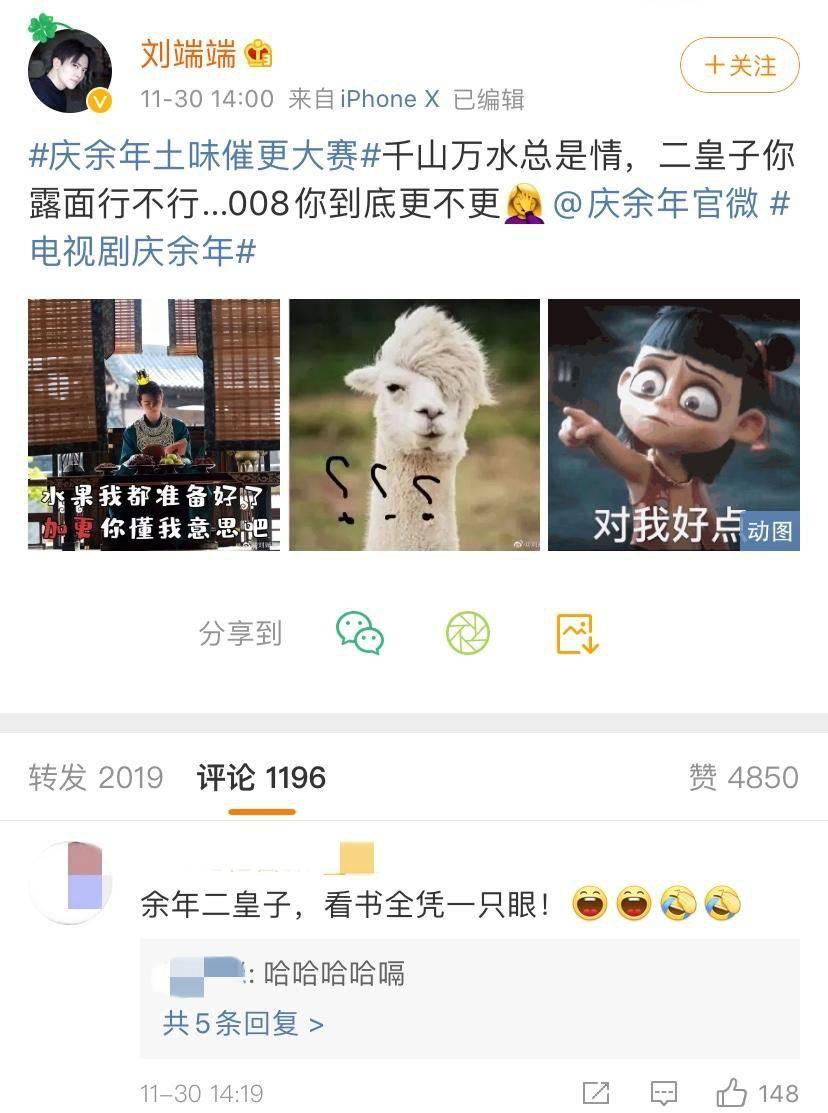The width and height of the screenshot is (828, 1113).
Task: Open the #庆余年土味催更大赛# hashtag
Action: pos(205,156)
